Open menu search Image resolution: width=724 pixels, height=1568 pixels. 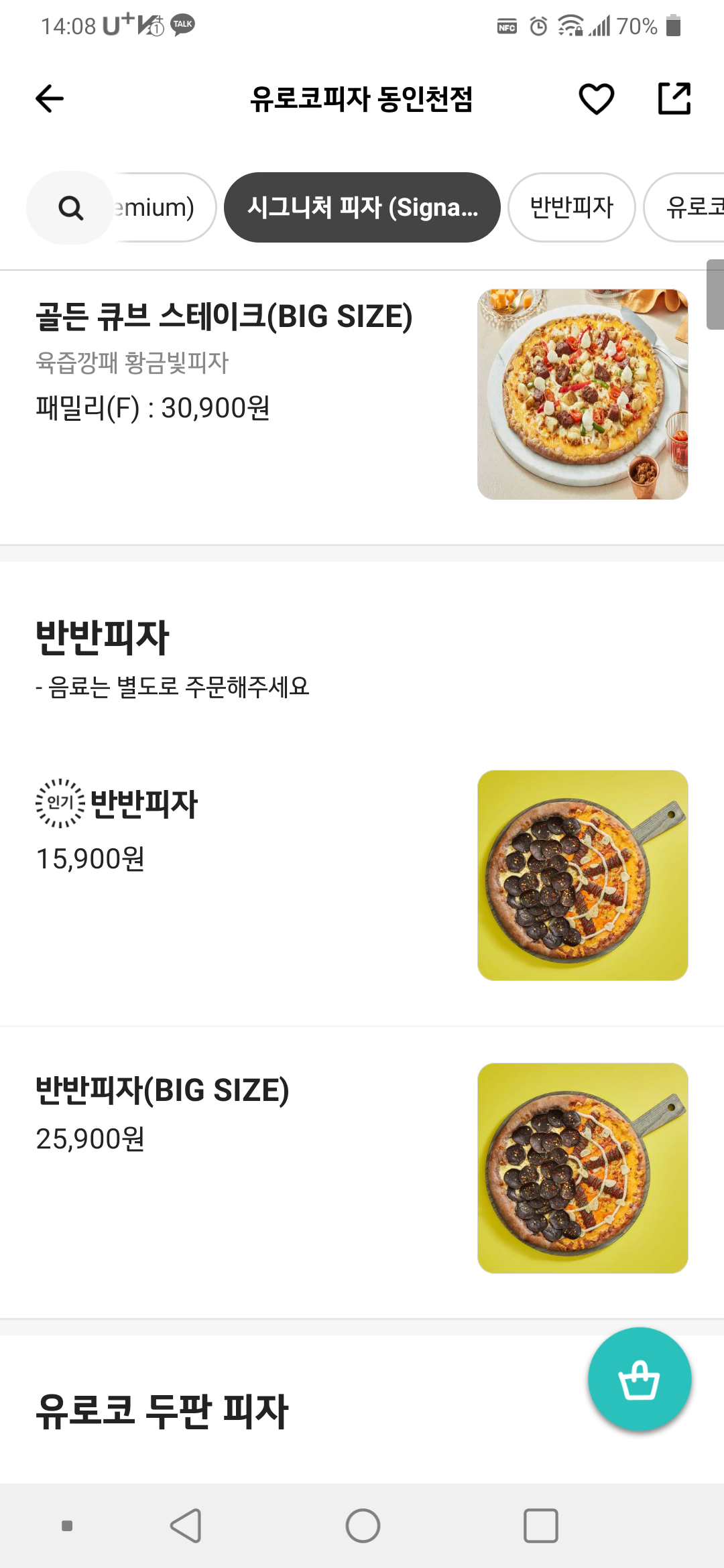(x=70, y=208)
